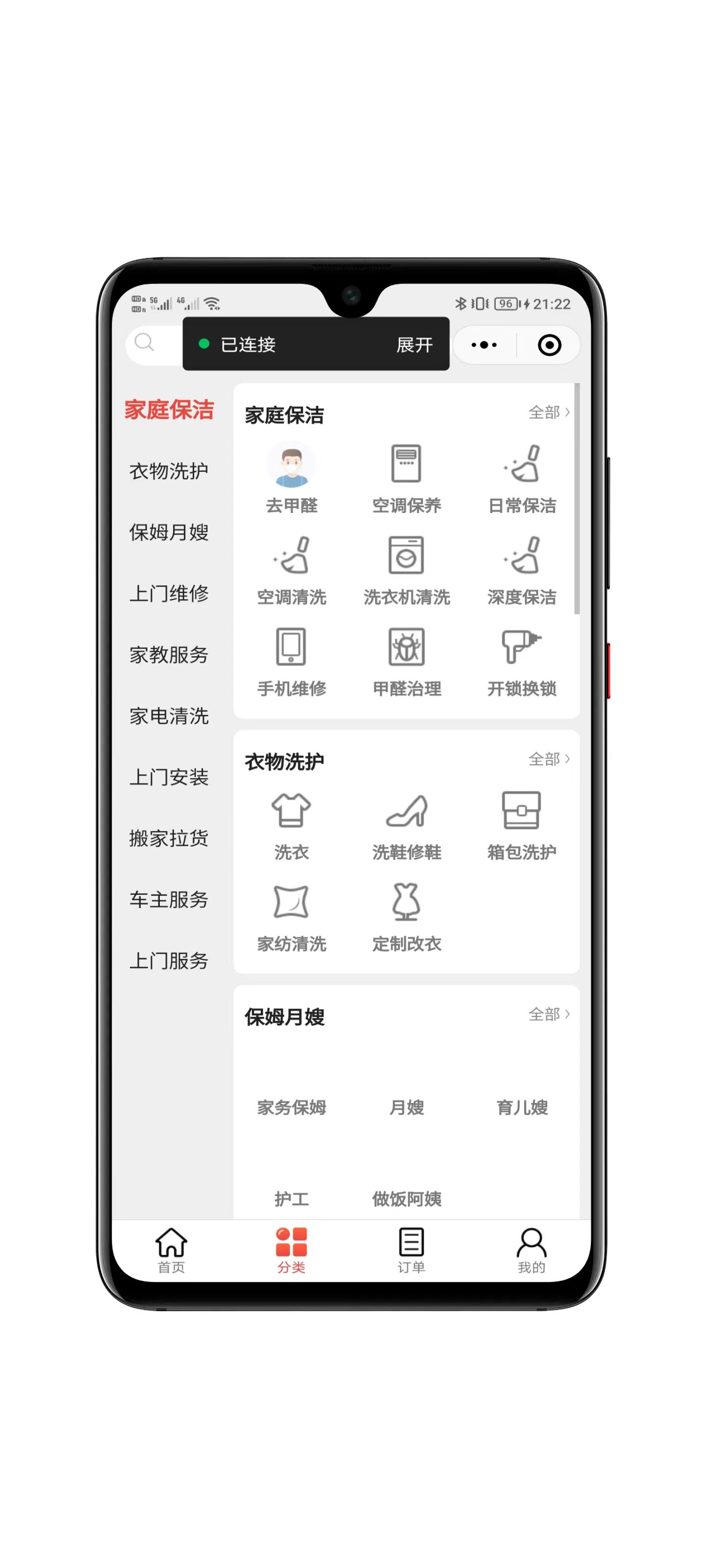Viewport: 706px width, 1568px height.
Task: Switch to the 家电清洗 category
Action: point(169,716)
